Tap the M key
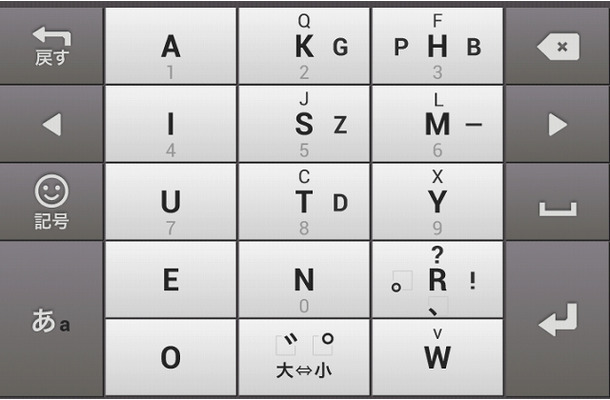 click(437, 124)
